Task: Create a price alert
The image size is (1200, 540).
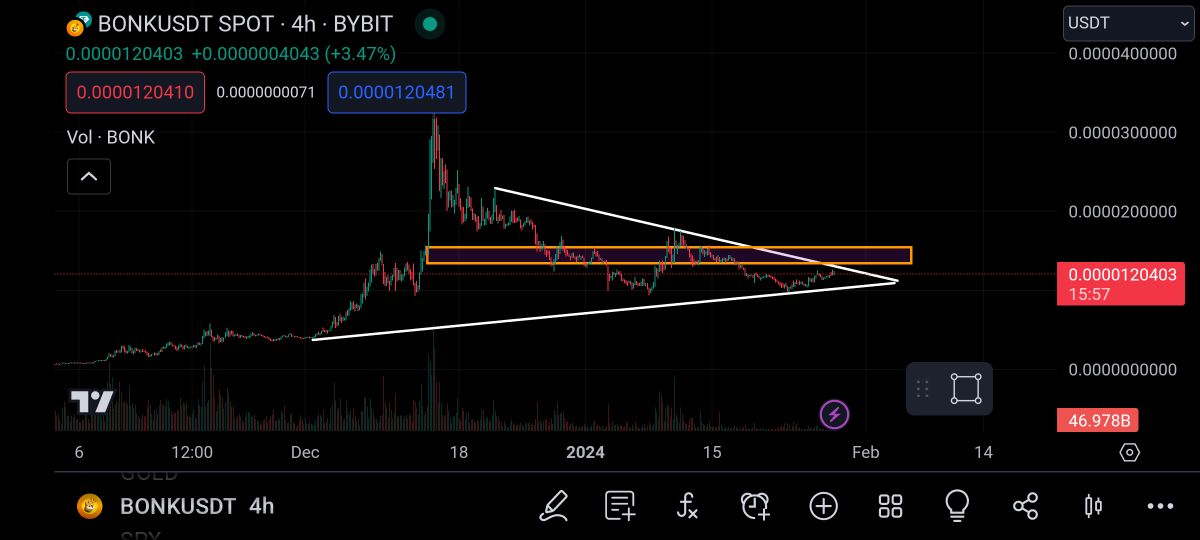Action: point(755,506)
